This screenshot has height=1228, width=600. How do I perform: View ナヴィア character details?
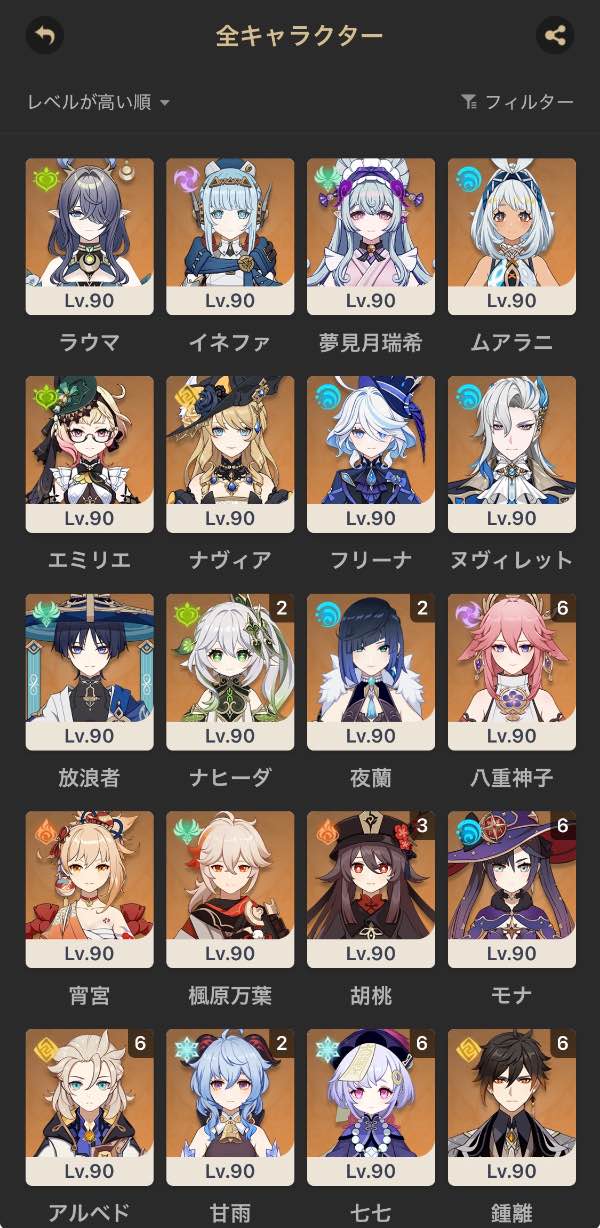click(230, 454)
